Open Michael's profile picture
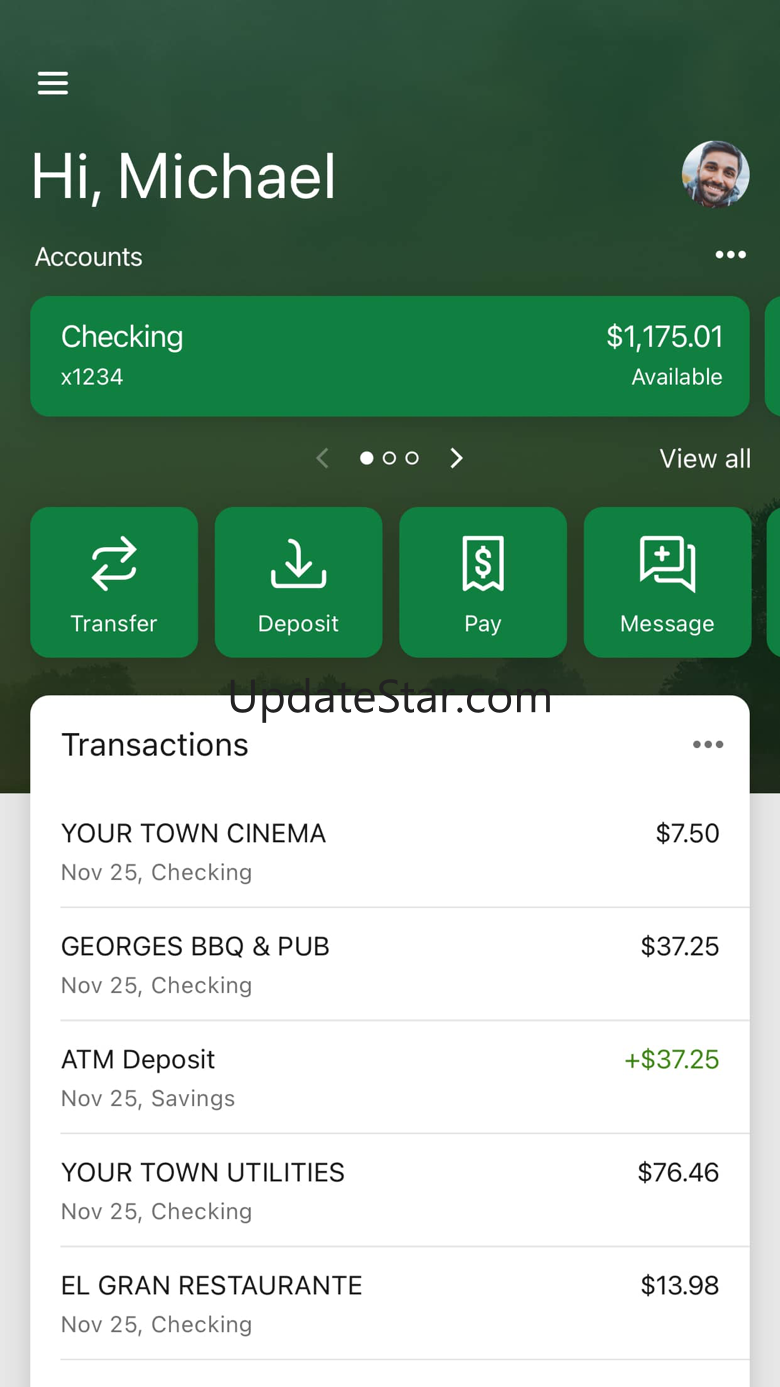 716,174
